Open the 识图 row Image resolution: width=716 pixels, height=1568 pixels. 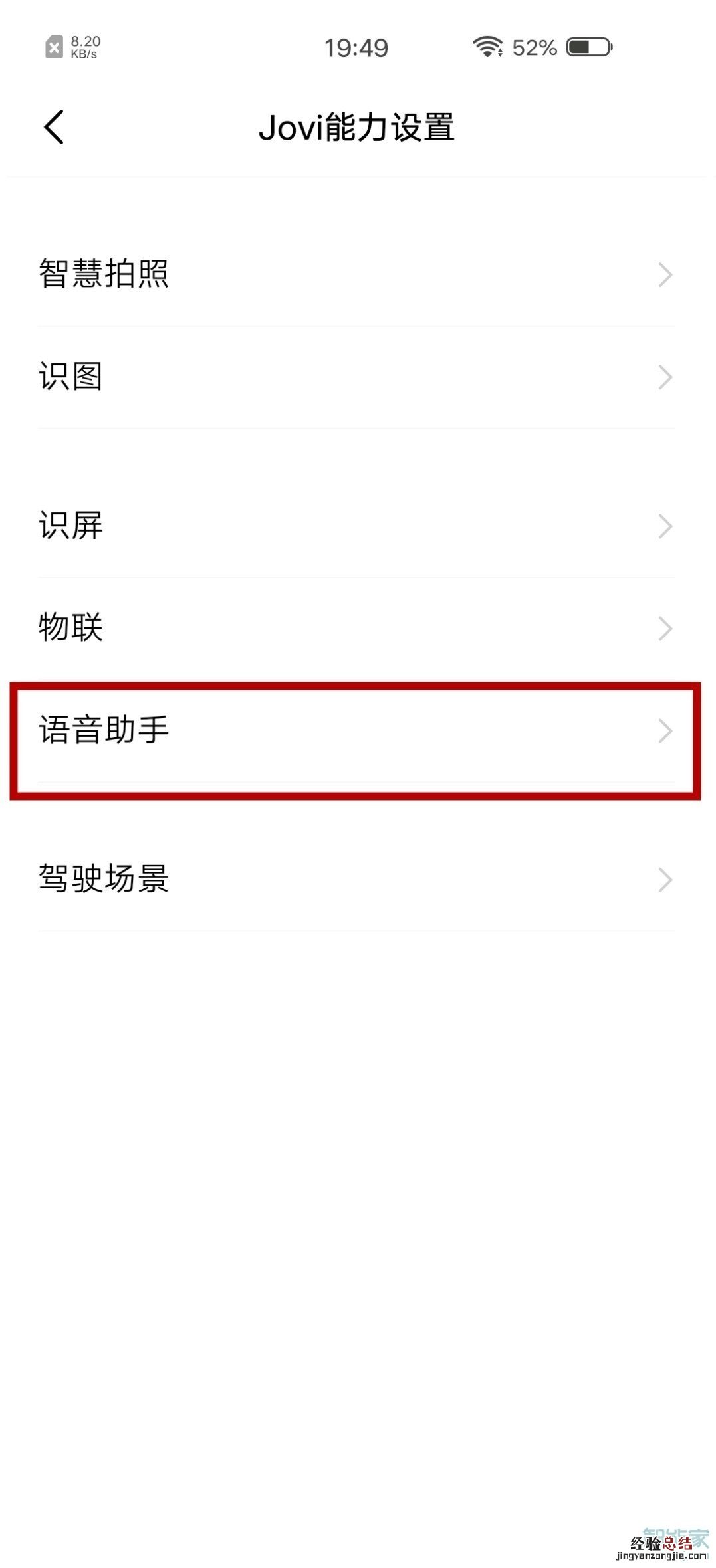[x=356, y=377]
